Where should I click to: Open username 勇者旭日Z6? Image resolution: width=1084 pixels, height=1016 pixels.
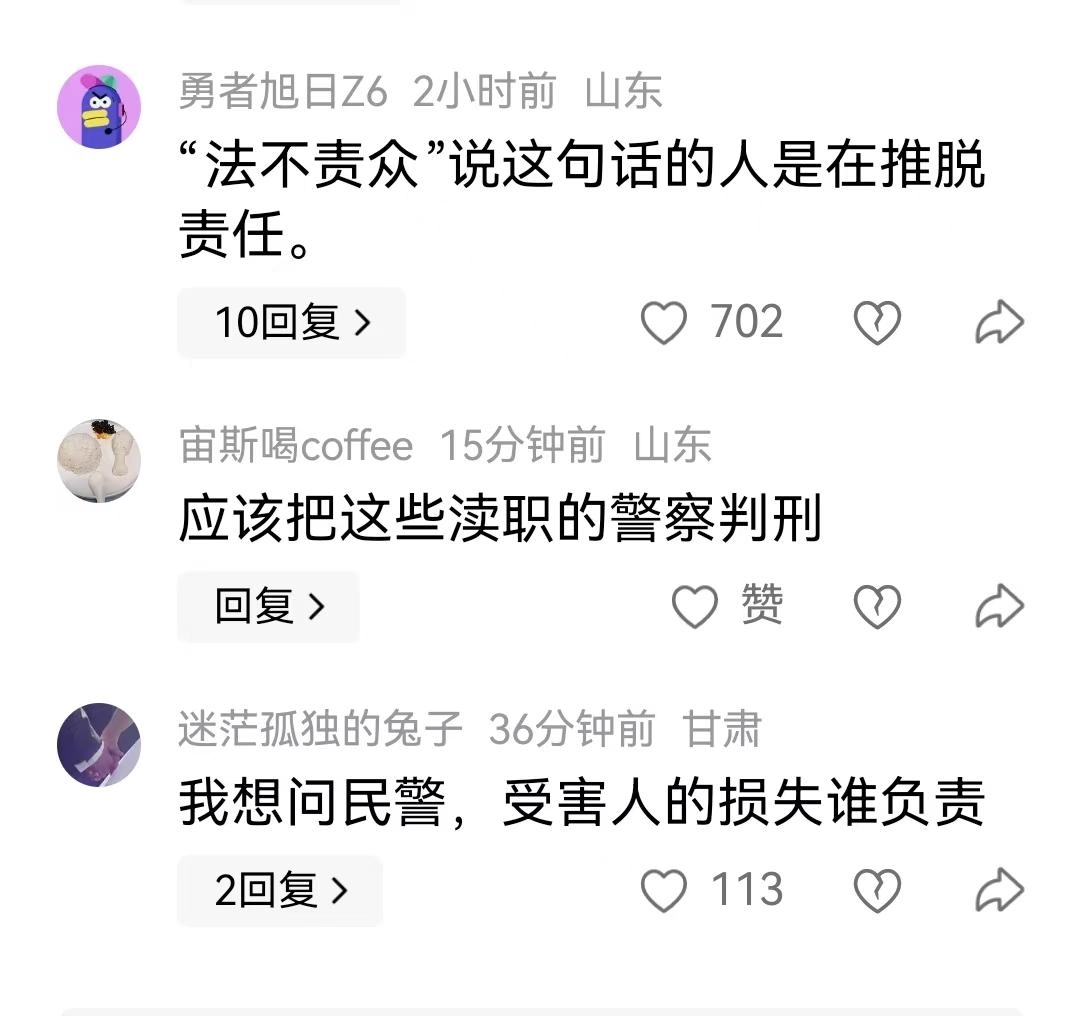[282, 93]
